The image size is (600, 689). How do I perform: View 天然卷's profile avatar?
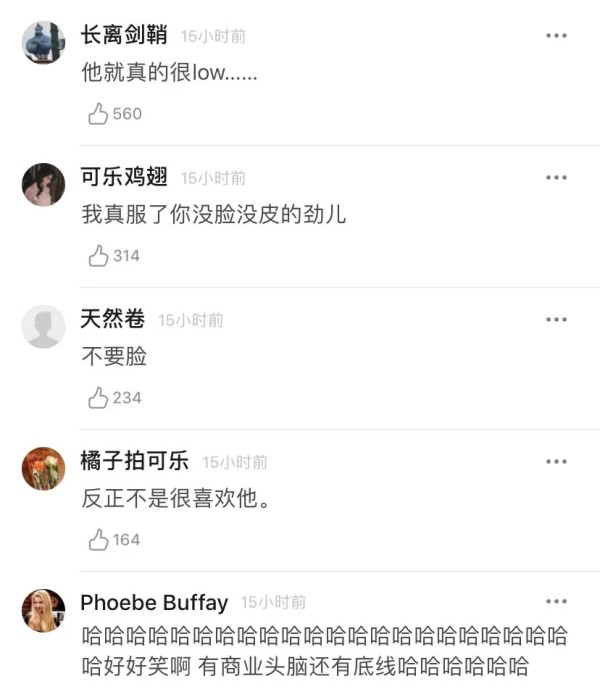tap(43, 327)
